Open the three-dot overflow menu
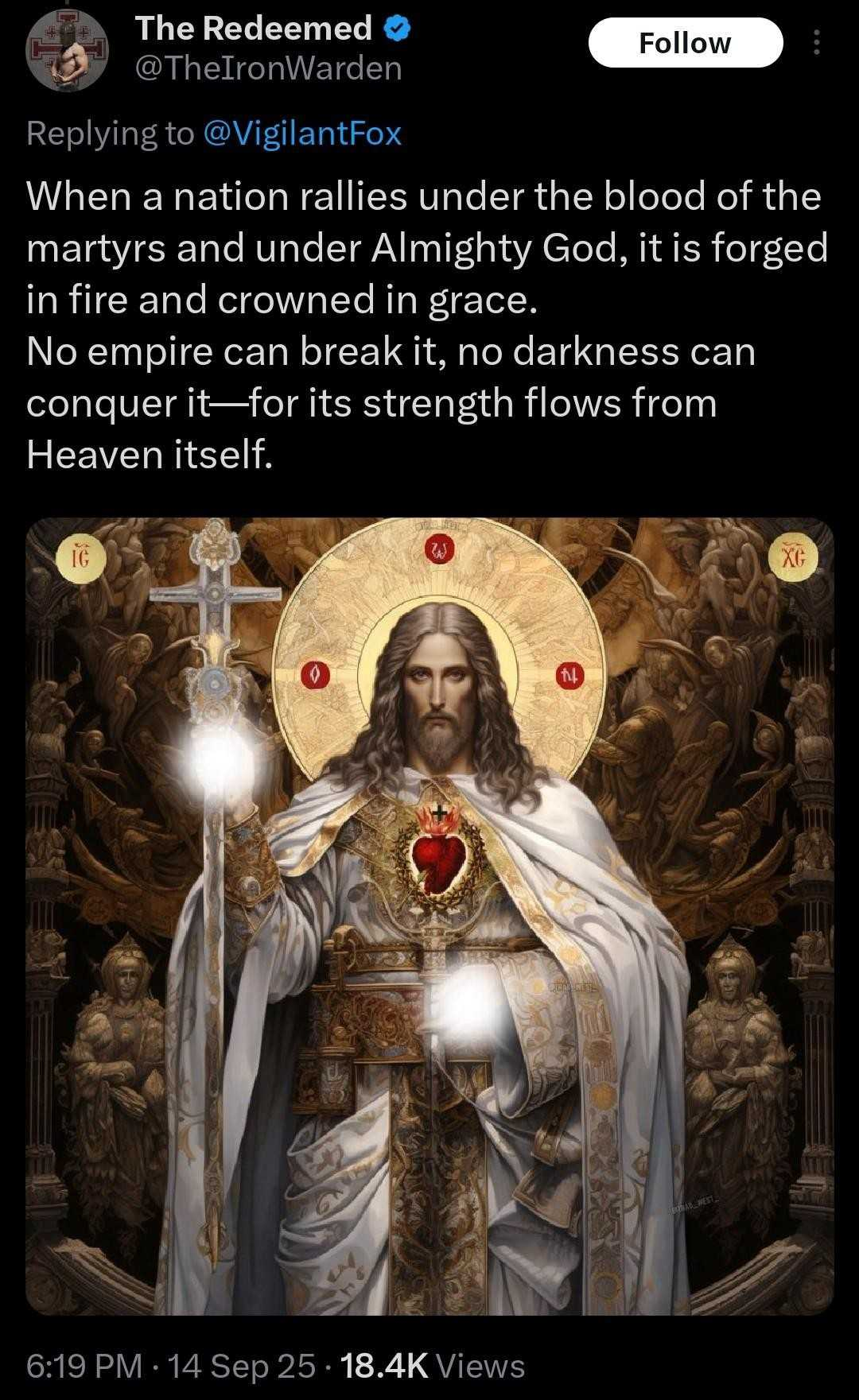This screenshot has height=1400, width=859. point(815,43)
